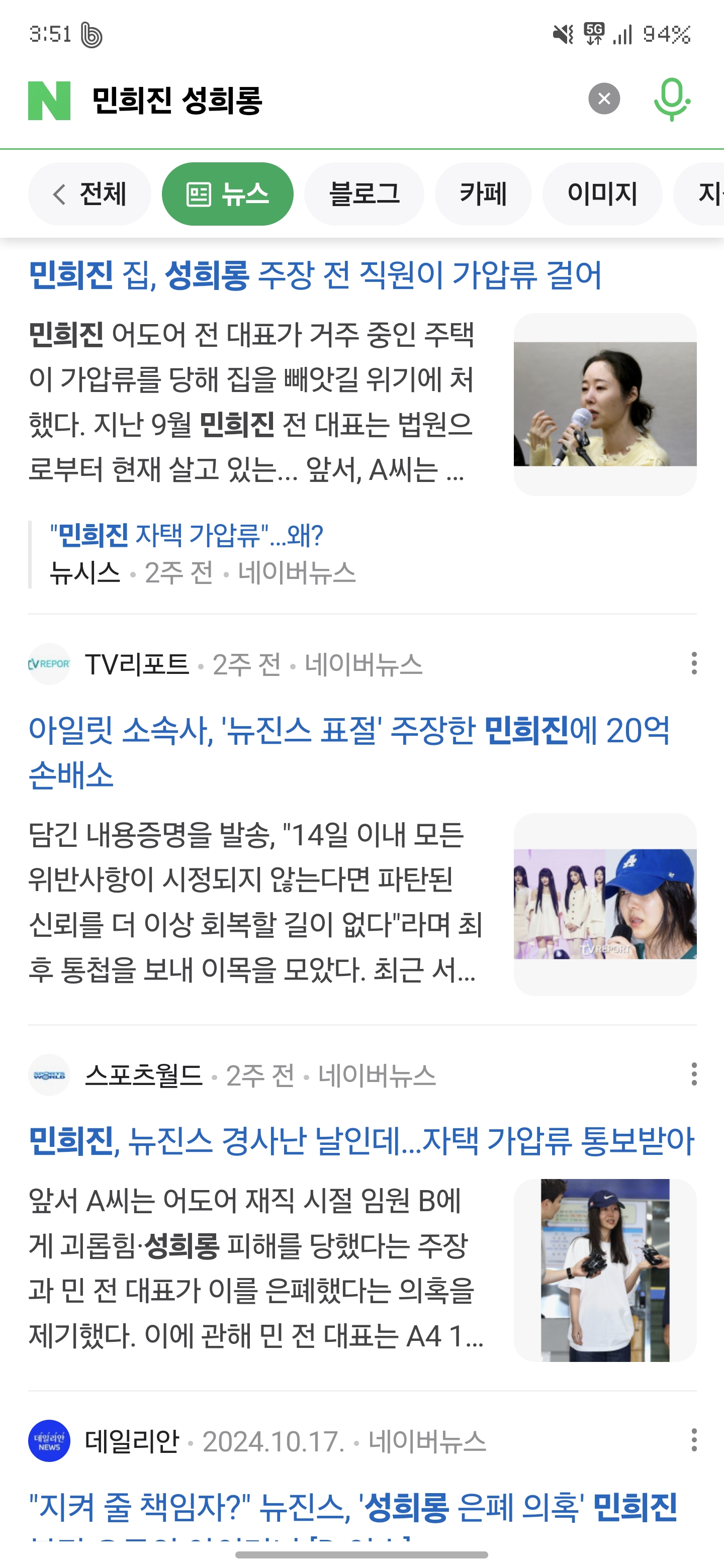Select the 뉴스 tab
Viewport: 724px width, 1568px height.
tap(227, 194)
